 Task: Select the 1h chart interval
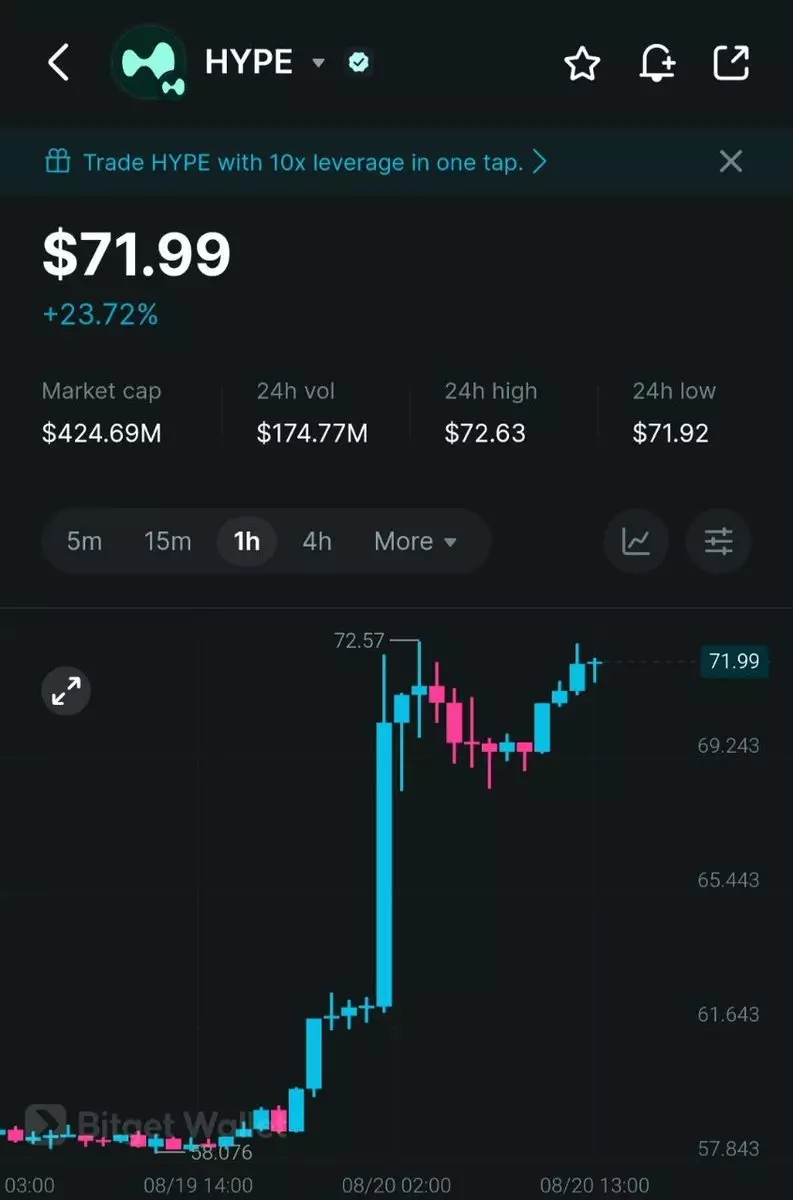247,541
